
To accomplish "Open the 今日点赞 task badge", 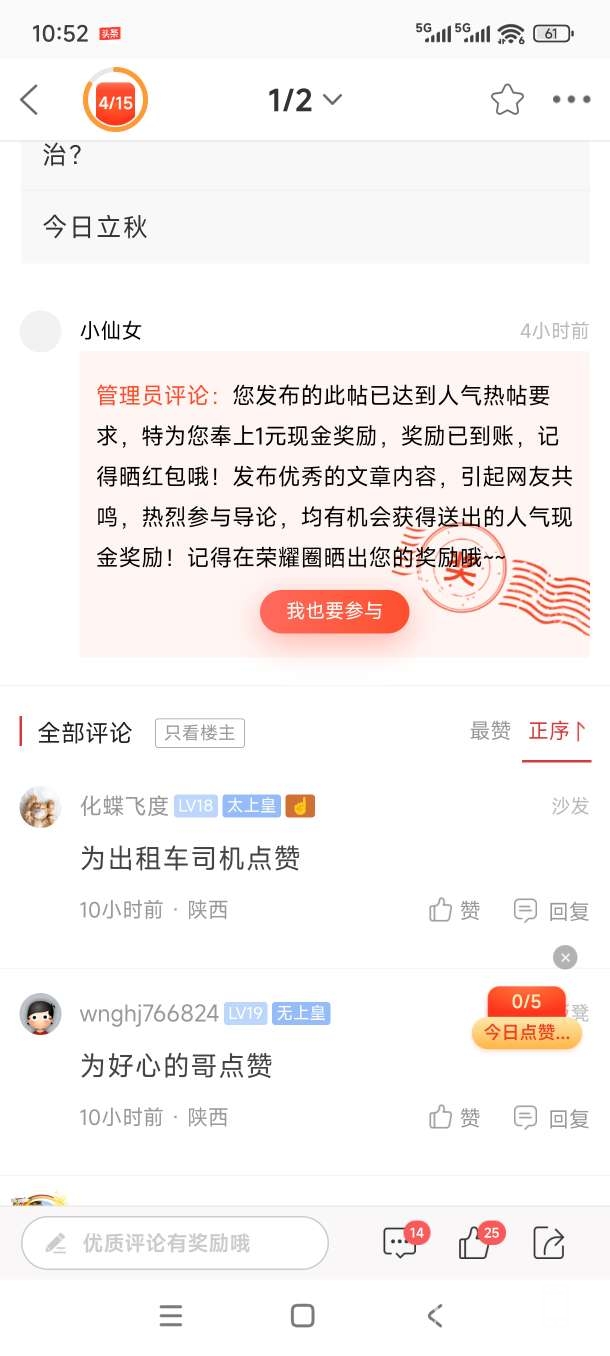I will [527, 1032].
